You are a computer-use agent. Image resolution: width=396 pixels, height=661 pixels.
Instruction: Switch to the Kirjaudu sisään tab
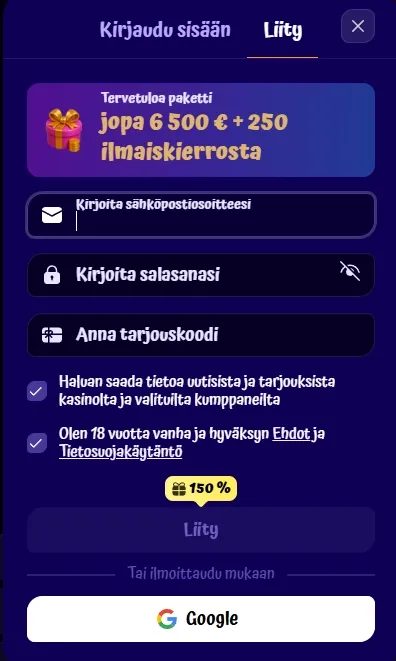pos(165,30)
